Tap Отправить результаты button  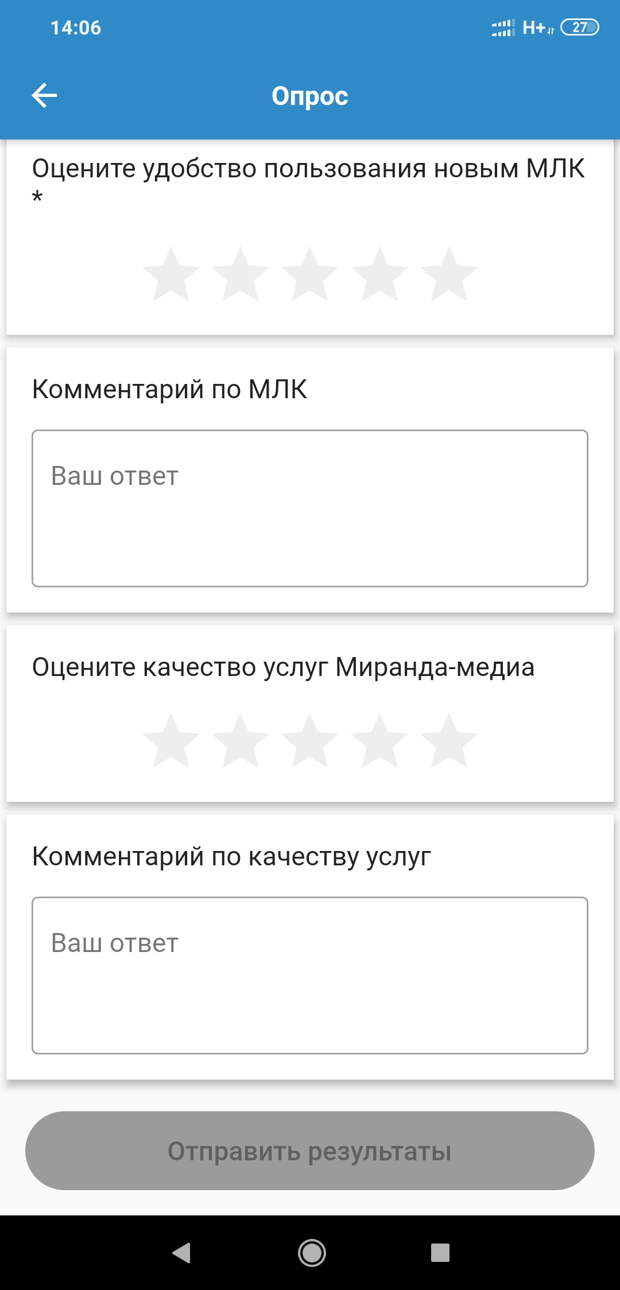[310, 1151]
